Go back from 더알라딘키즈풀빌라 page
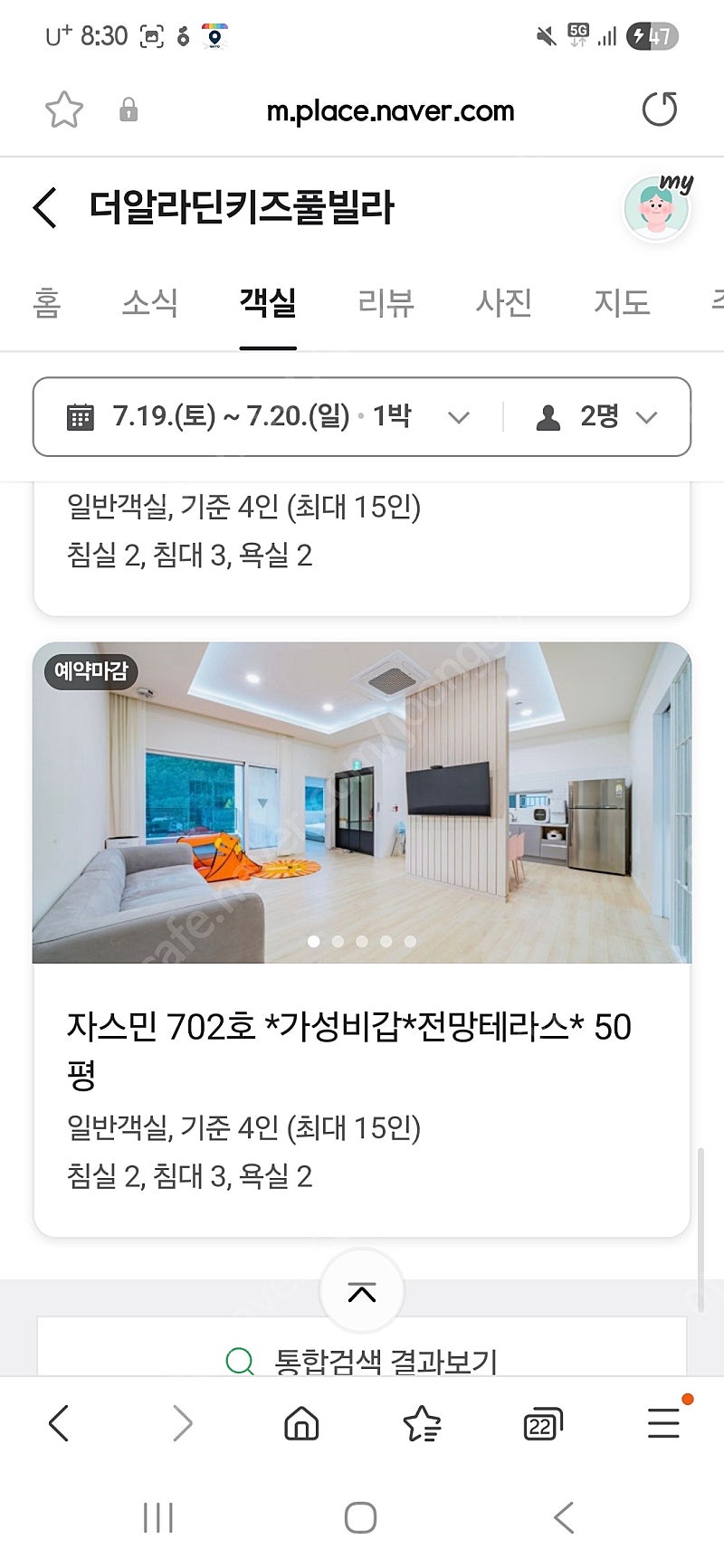This screenshot has height=1568, width=724. tap(45, 207)
